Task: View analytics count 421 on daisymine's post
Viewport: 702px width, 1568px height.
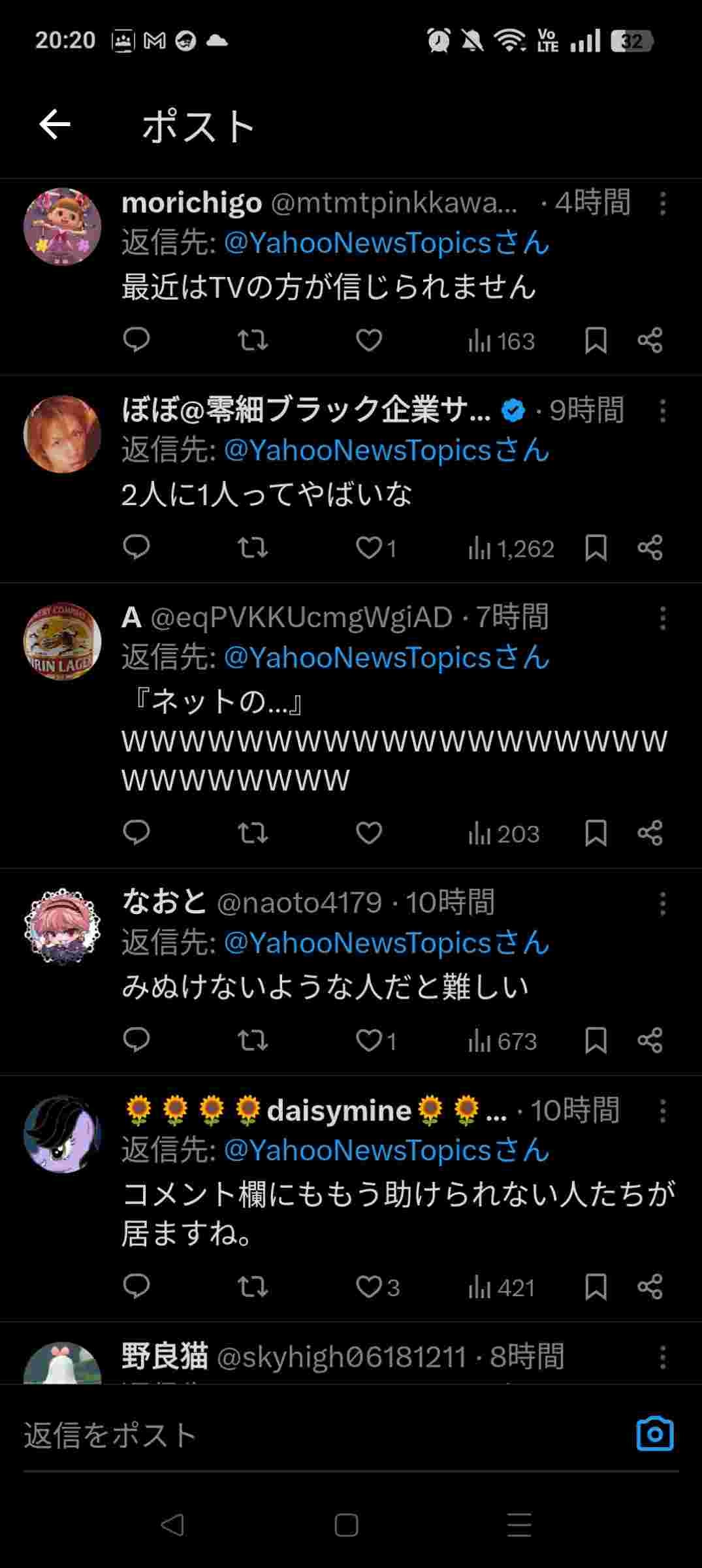Action: pos(502,1287)
